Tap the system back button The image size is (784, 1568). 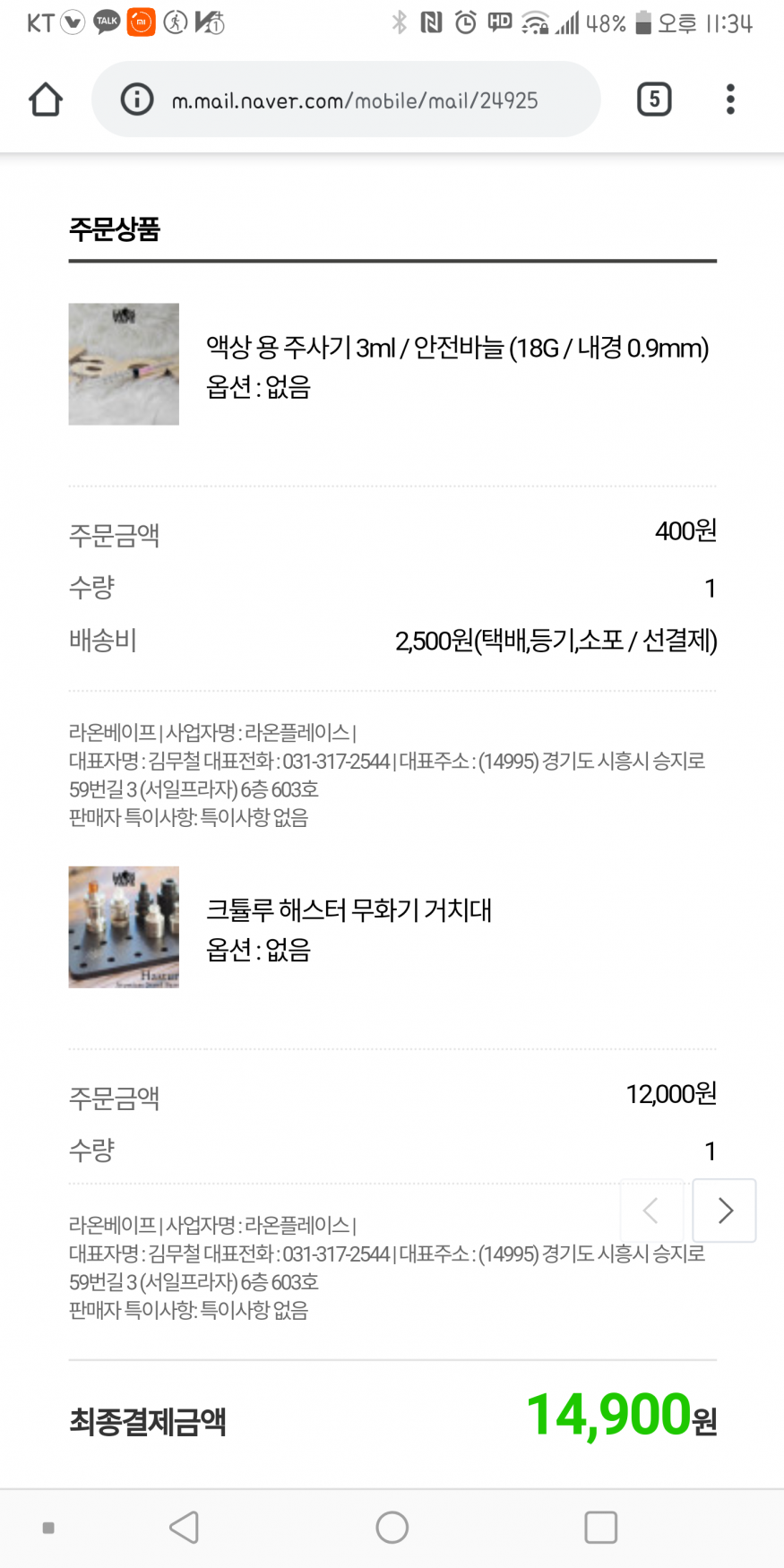(185, 1528)
